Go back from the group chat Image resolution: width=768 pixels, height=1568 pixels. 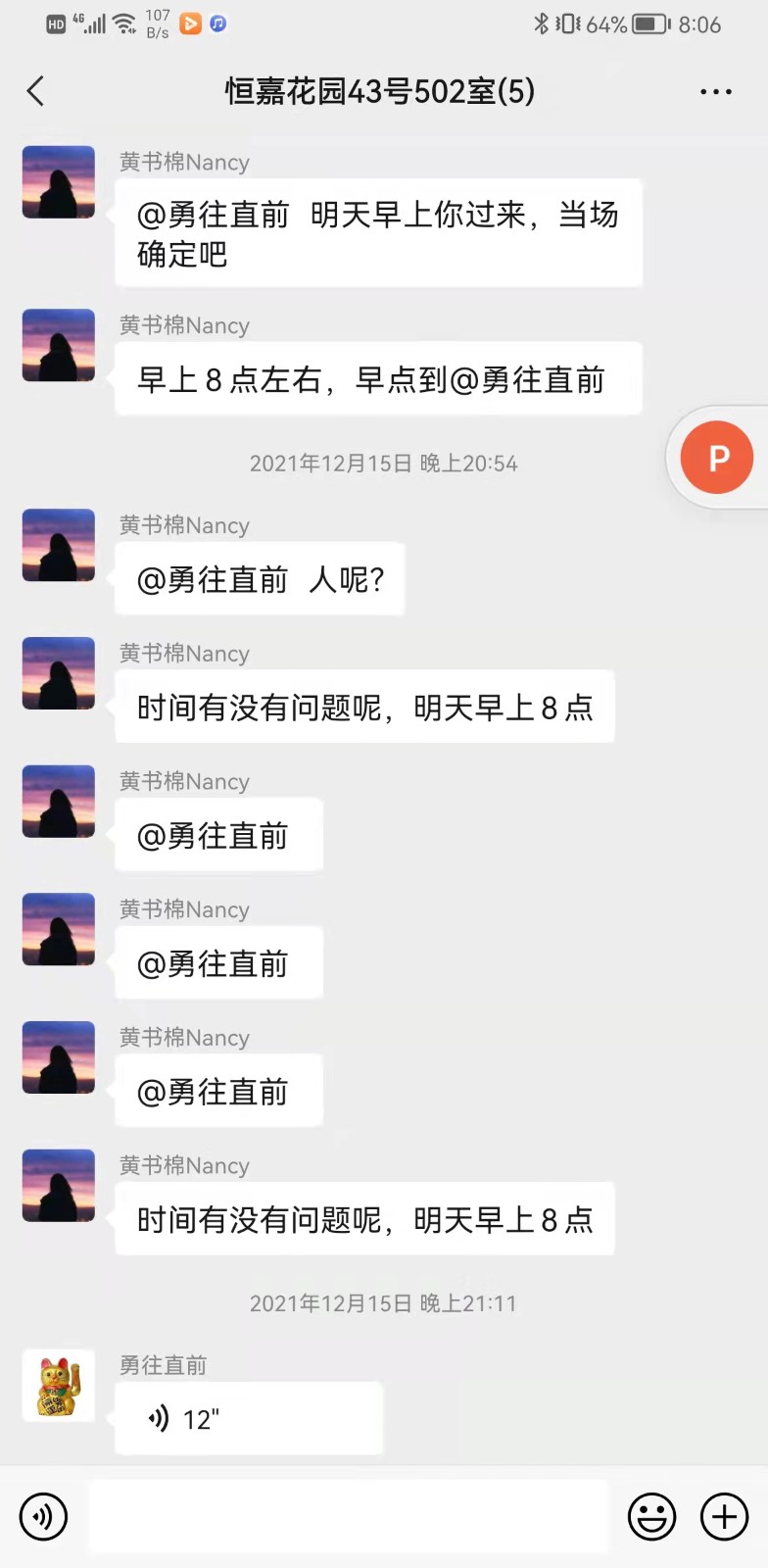click(x=35, y=92)
